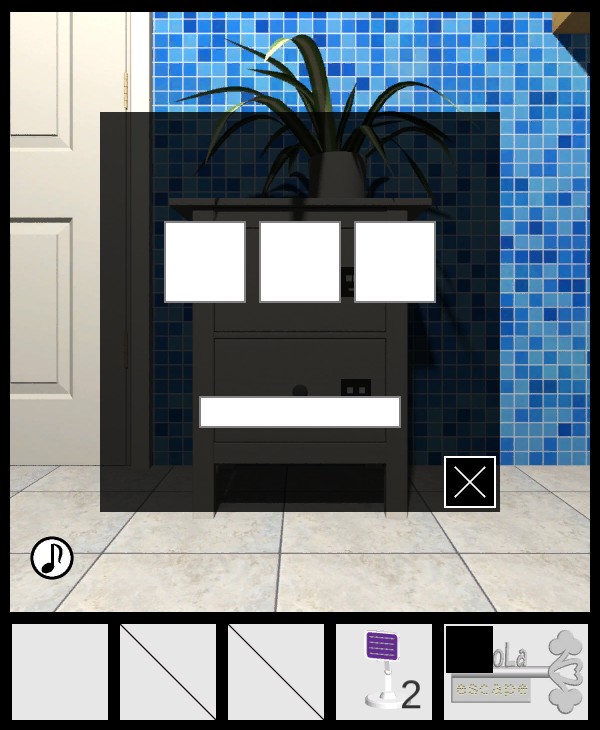Screen dimensions: 600x730
Task: Select the silver key inventory item
Action: [516, 672]
